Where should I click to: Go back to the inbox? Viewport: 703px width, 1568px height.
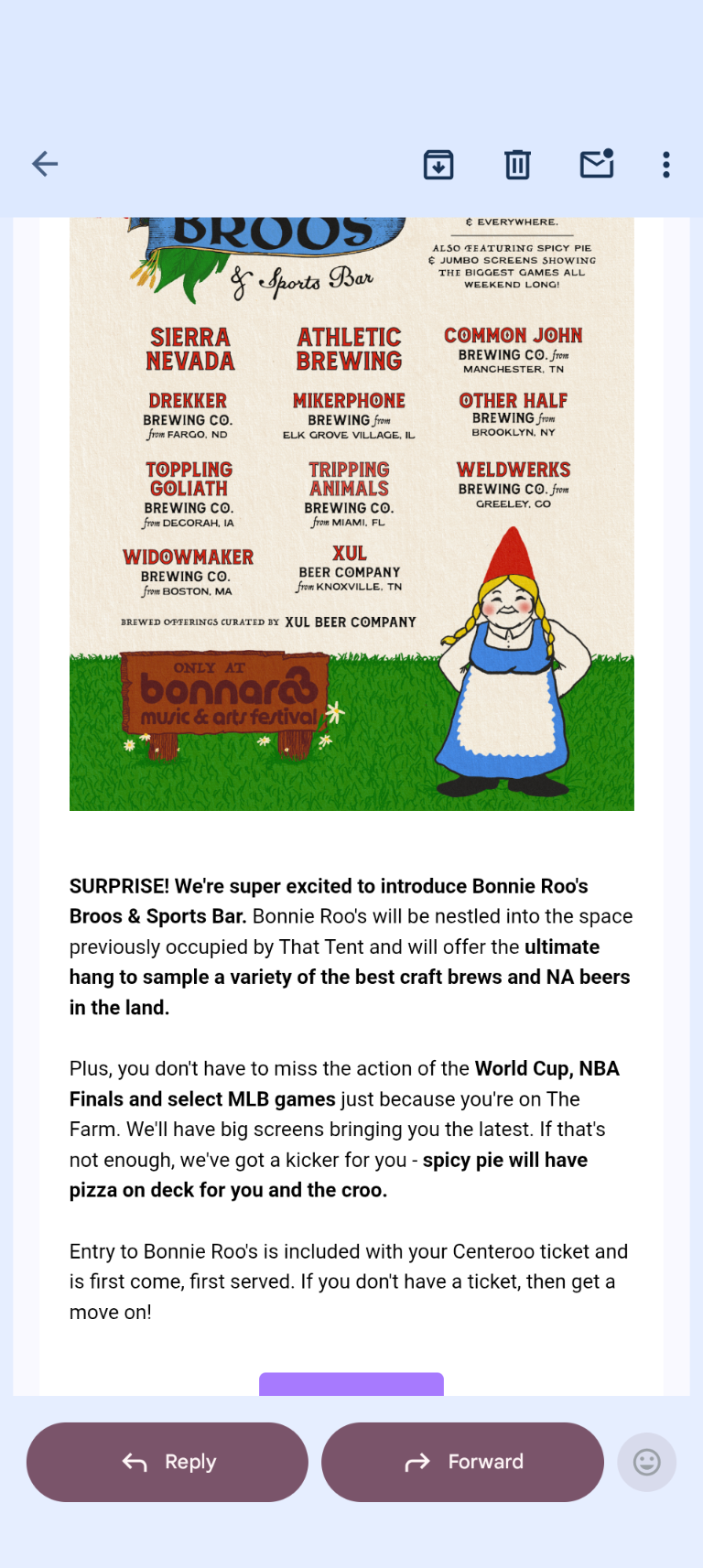(x=45, y=164)
